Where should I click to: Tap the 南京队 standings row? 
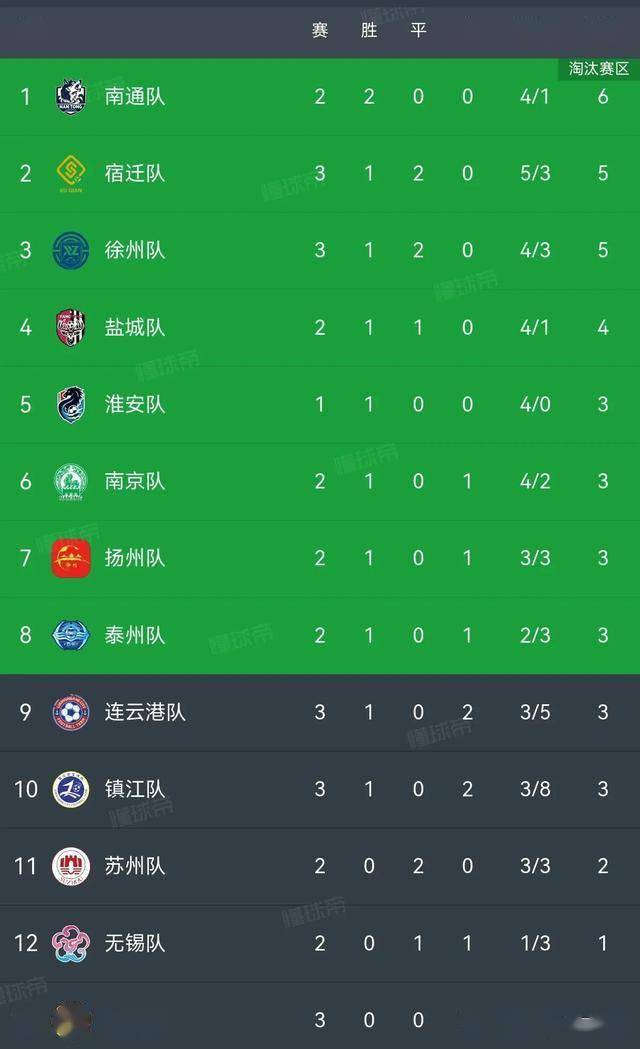320,482
